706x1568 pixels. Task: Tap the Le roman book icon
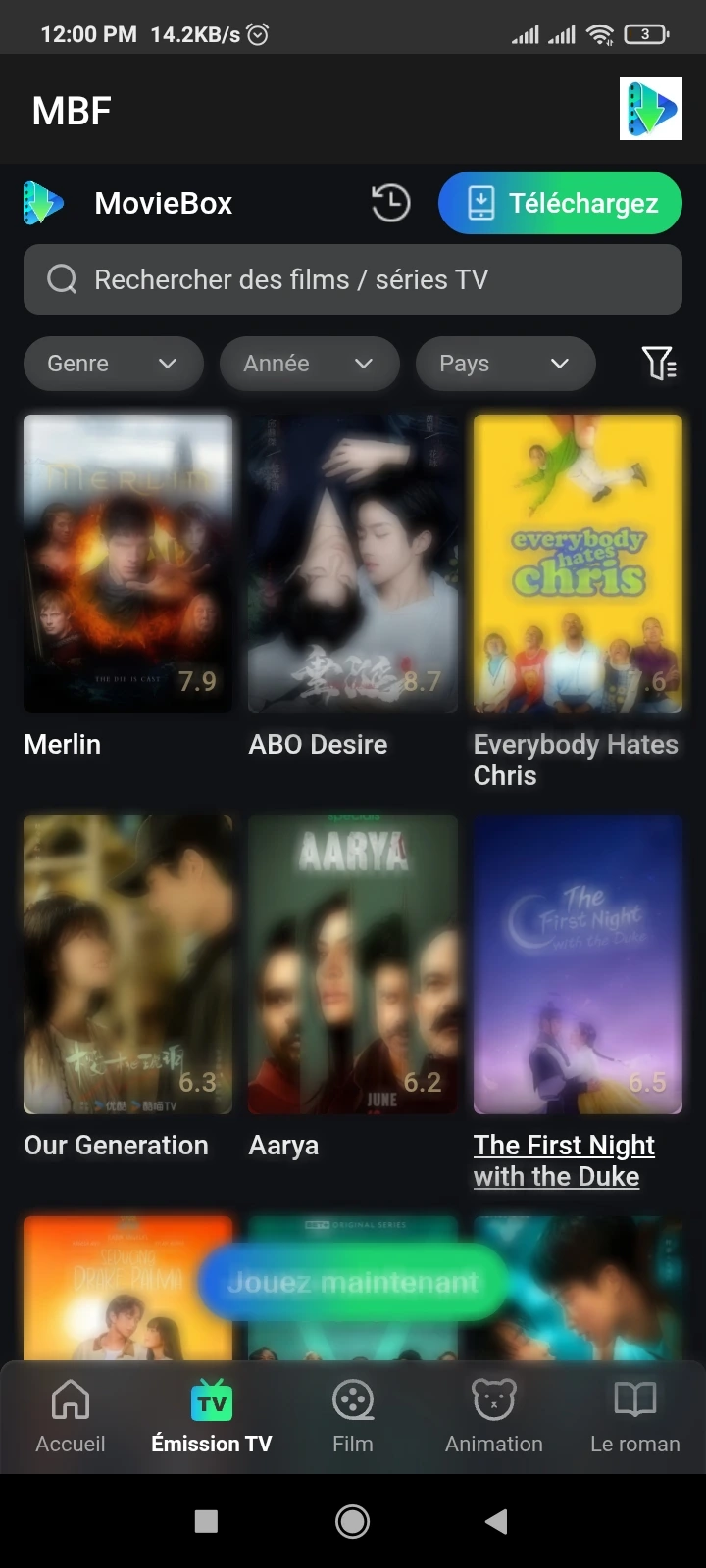634,1400
